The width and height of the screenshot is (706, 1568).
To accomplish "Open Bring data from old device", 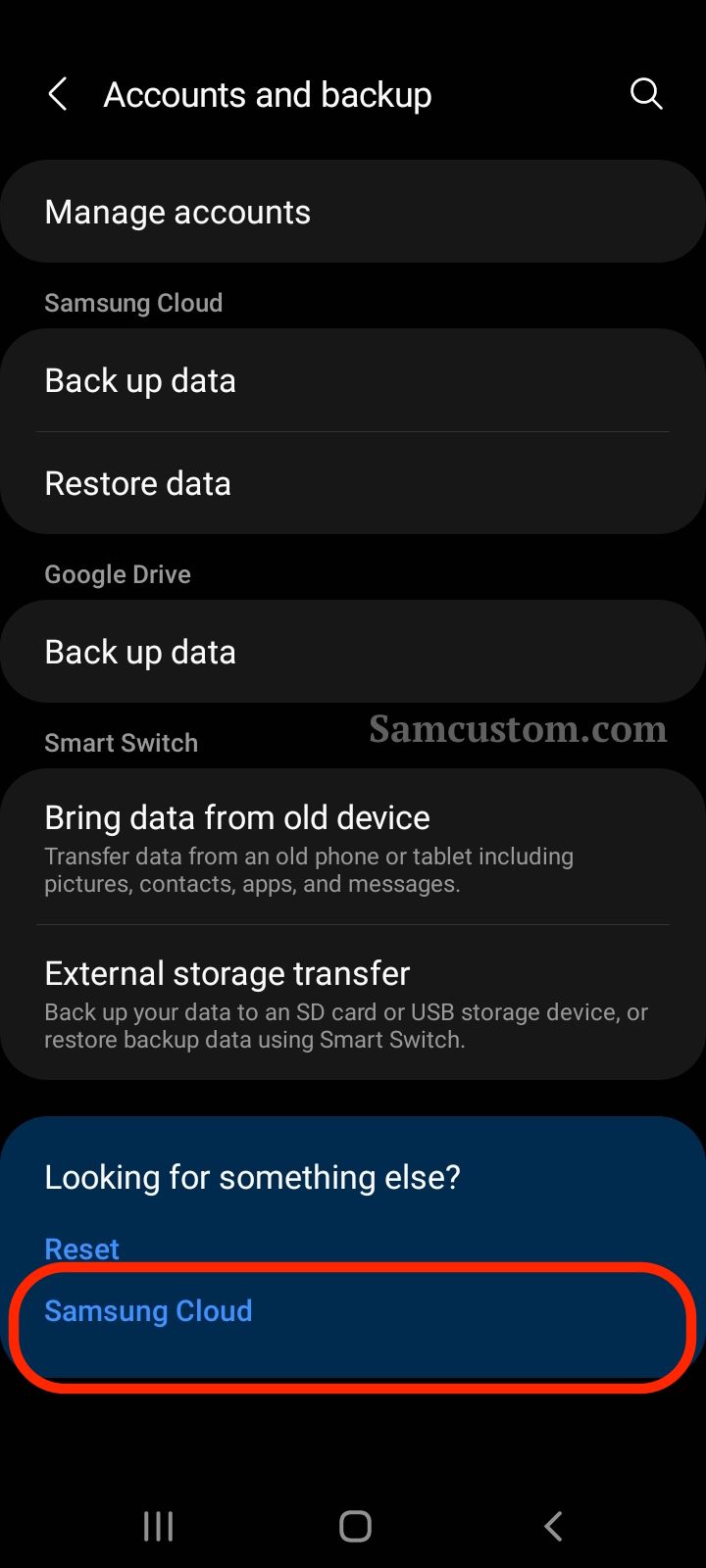I will tap(353, 848).
